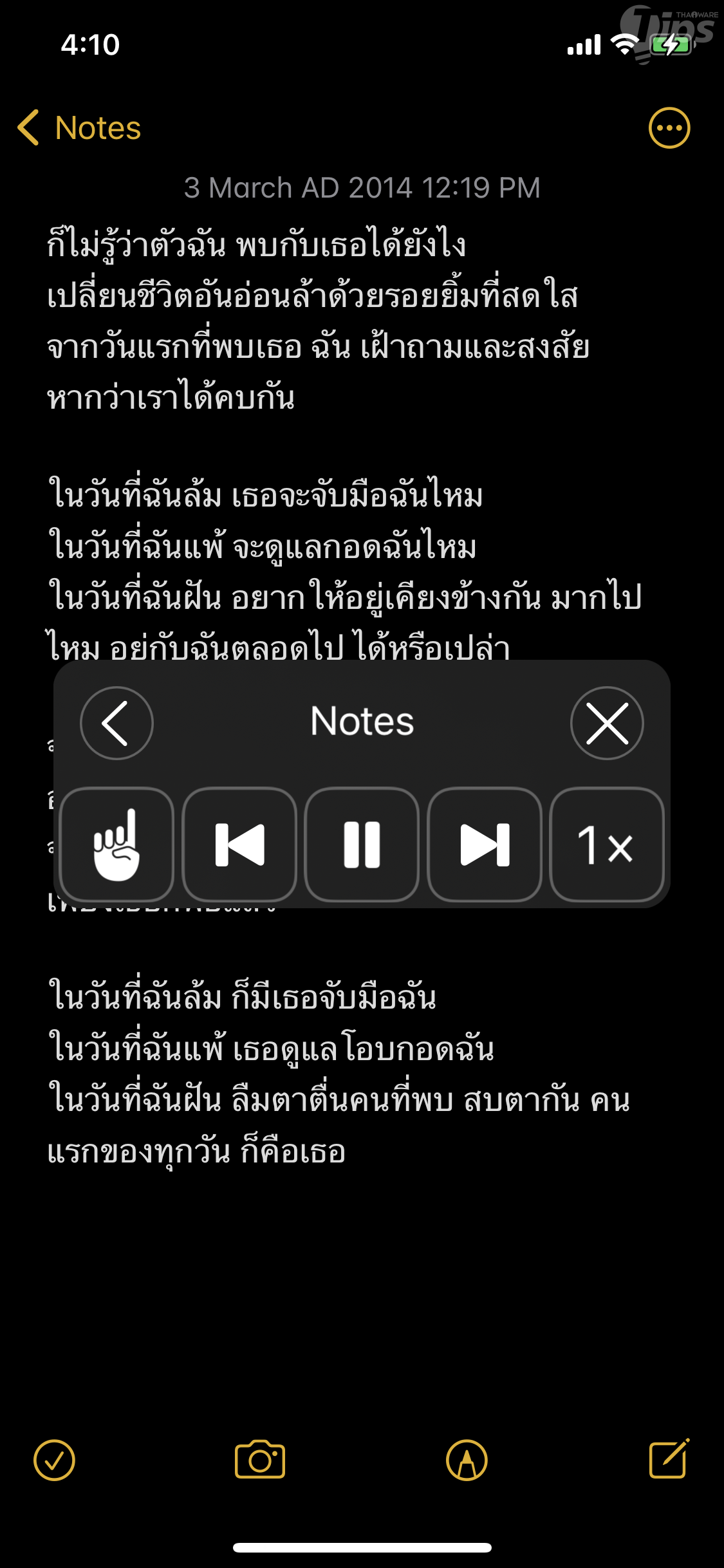Skip back to previous sentence

click(x=239, y=845)
